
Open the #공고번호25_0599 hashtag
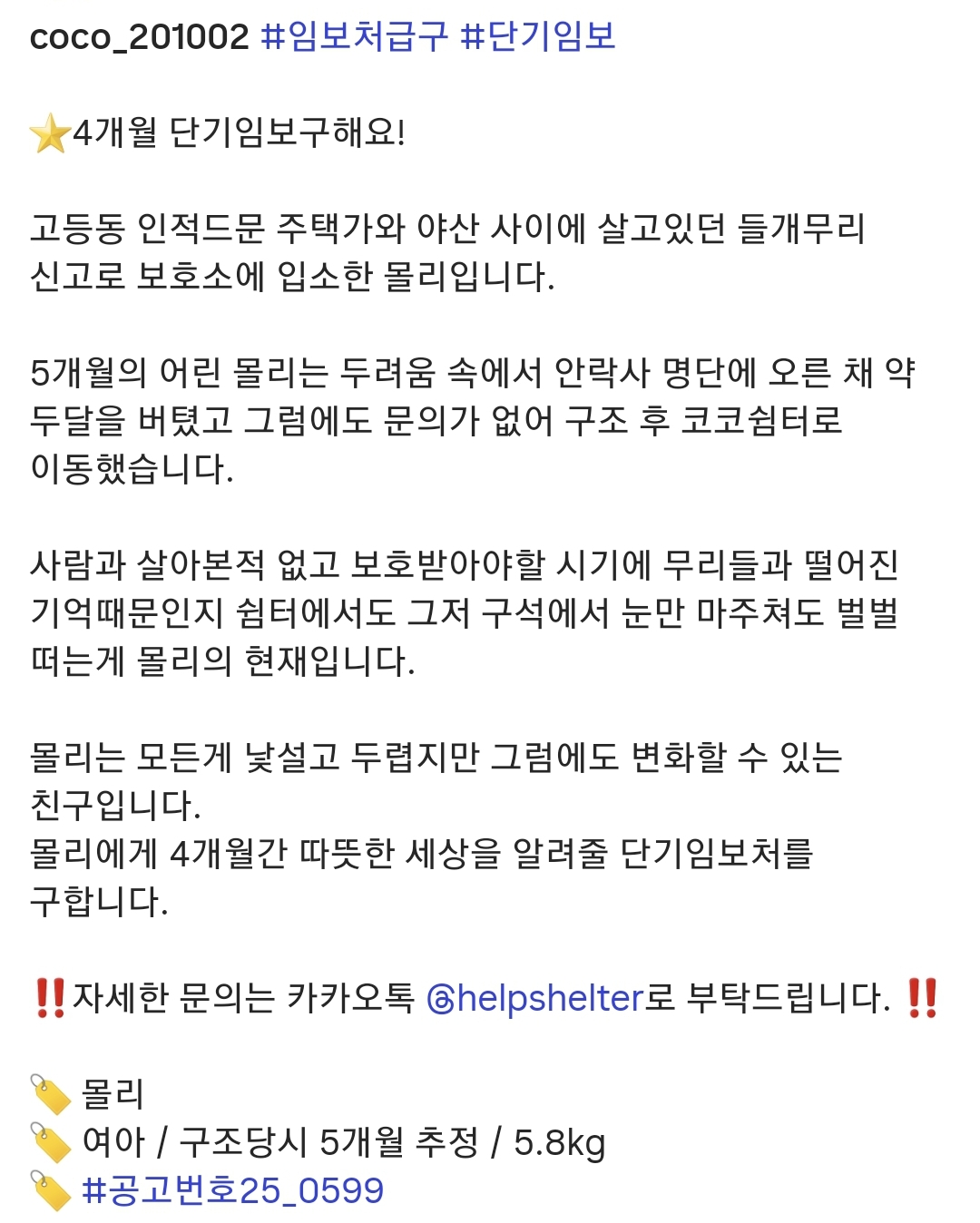click(232, 1190)
